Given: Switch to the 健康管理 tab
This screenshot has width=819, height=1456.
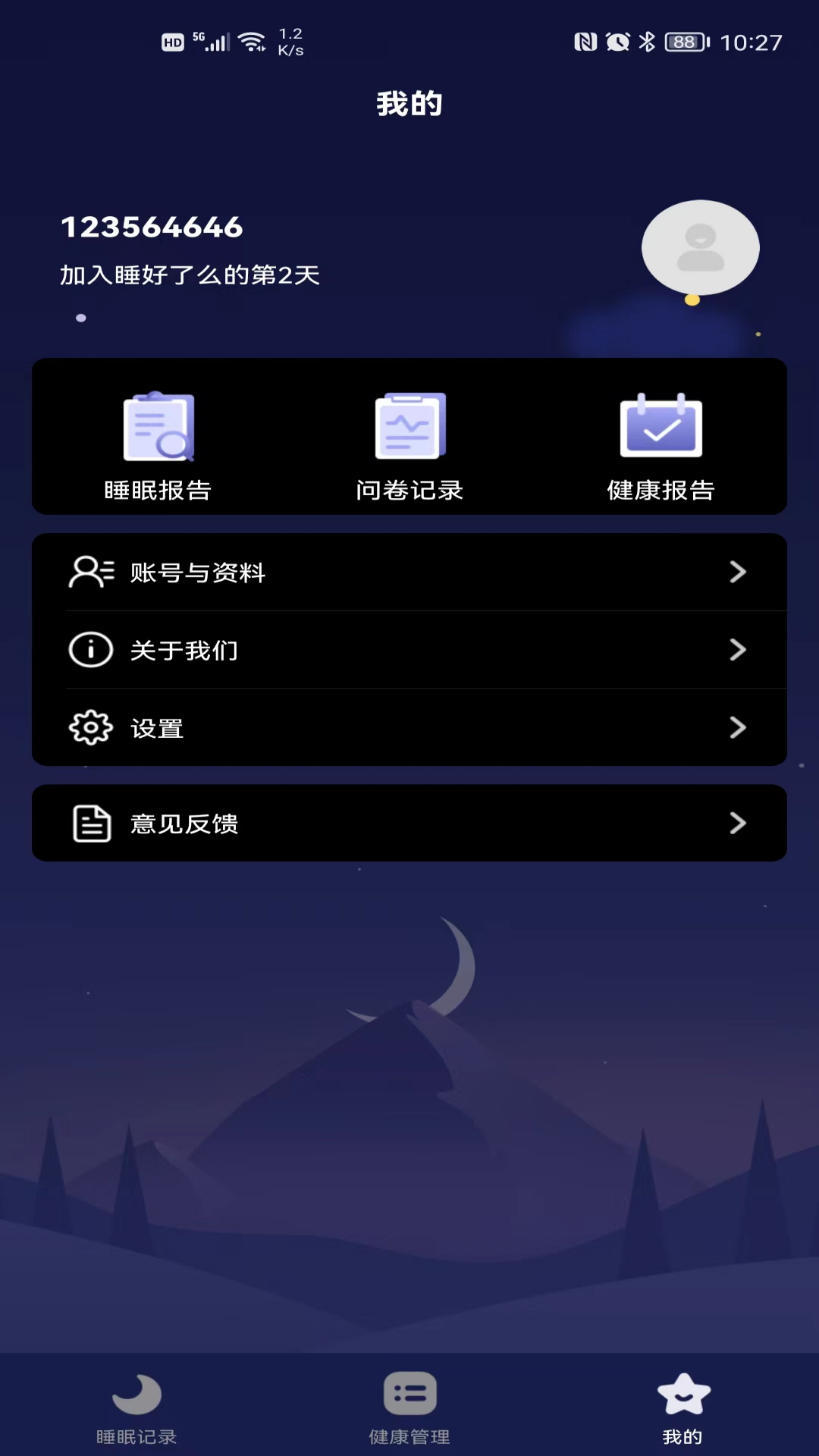Looking at the screenshot, I should point(409,1409).
